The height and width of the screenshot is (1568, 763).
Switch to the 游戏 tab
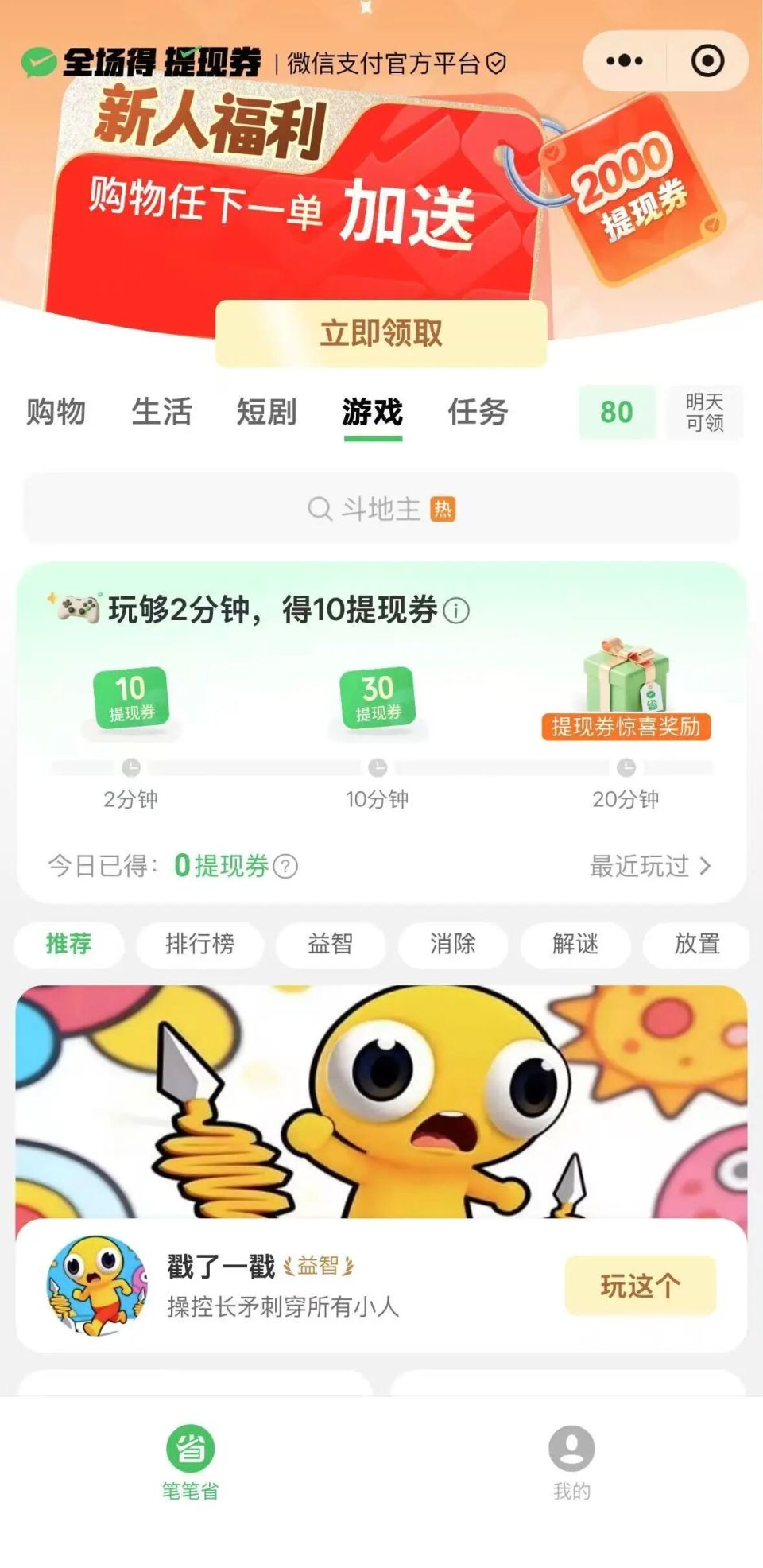(372, 411)
